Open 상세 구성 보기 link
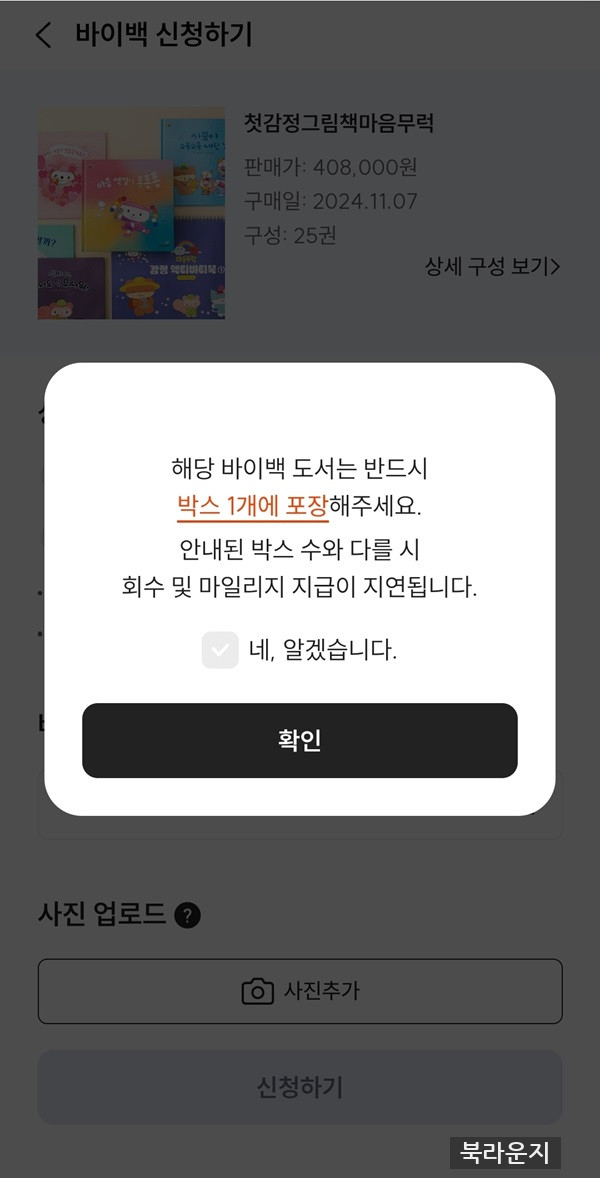600x1178 pixels. [x=492, y=266]
